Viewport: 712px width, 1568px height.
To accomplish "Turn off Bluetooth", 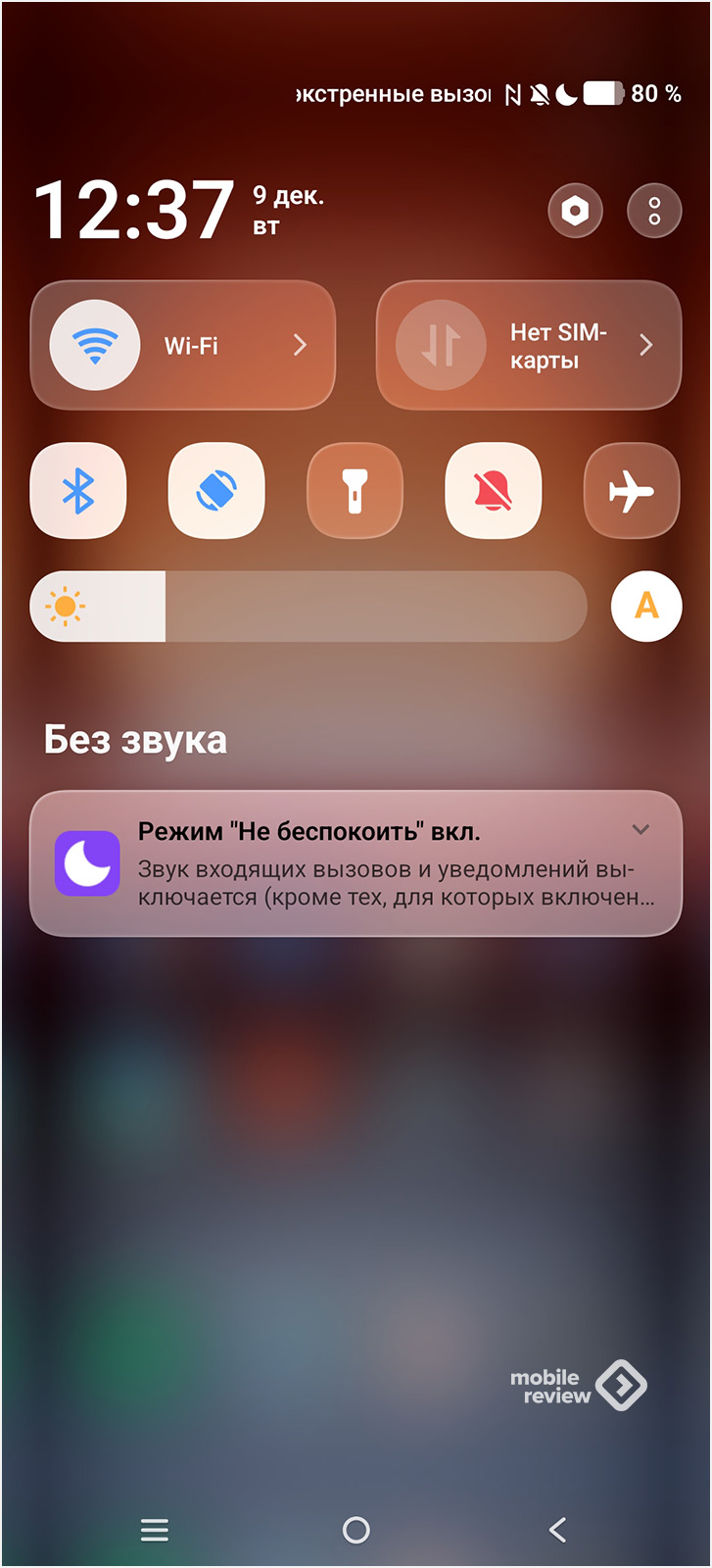I will click(78, 491).
